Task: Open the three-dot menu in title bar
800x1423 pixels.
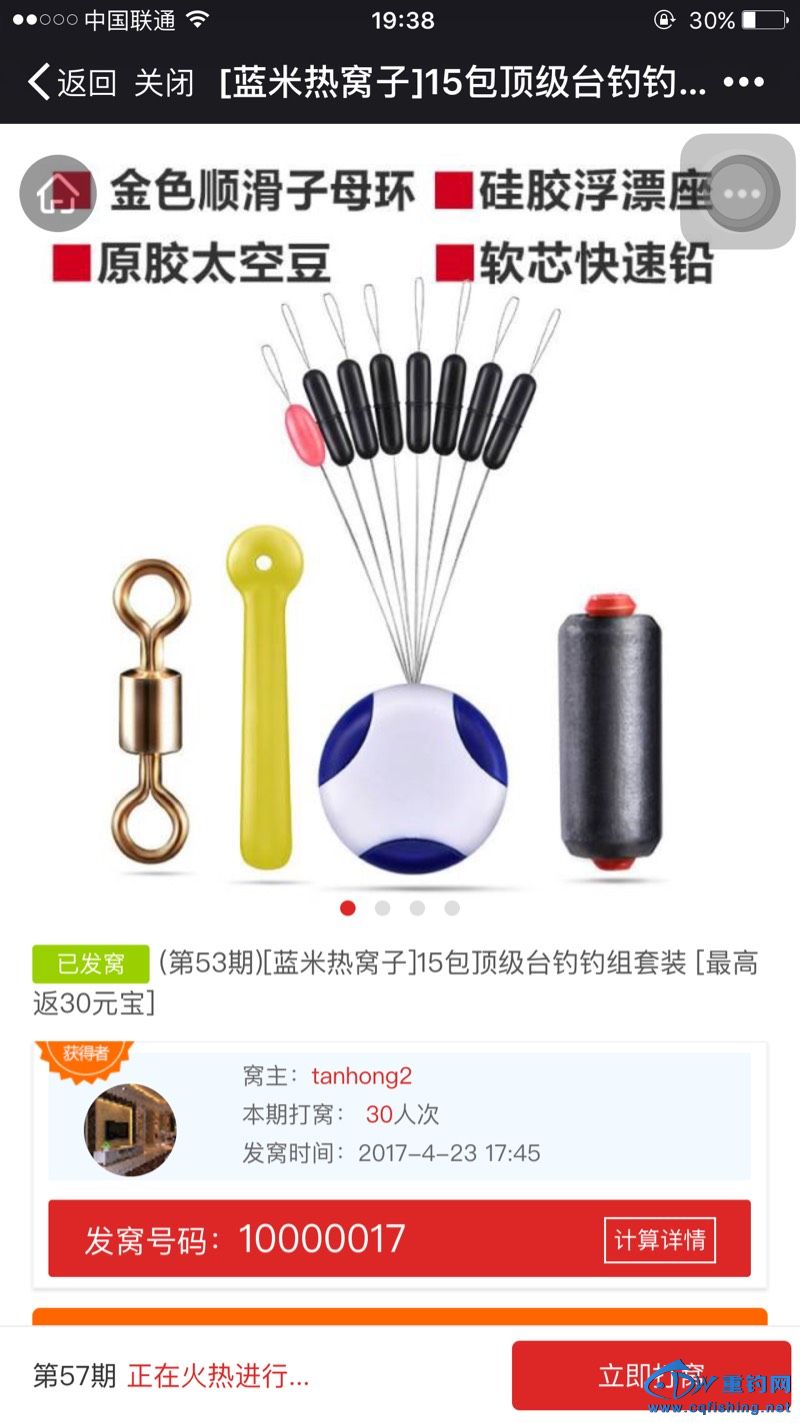Action: click(x=743, y=82)
